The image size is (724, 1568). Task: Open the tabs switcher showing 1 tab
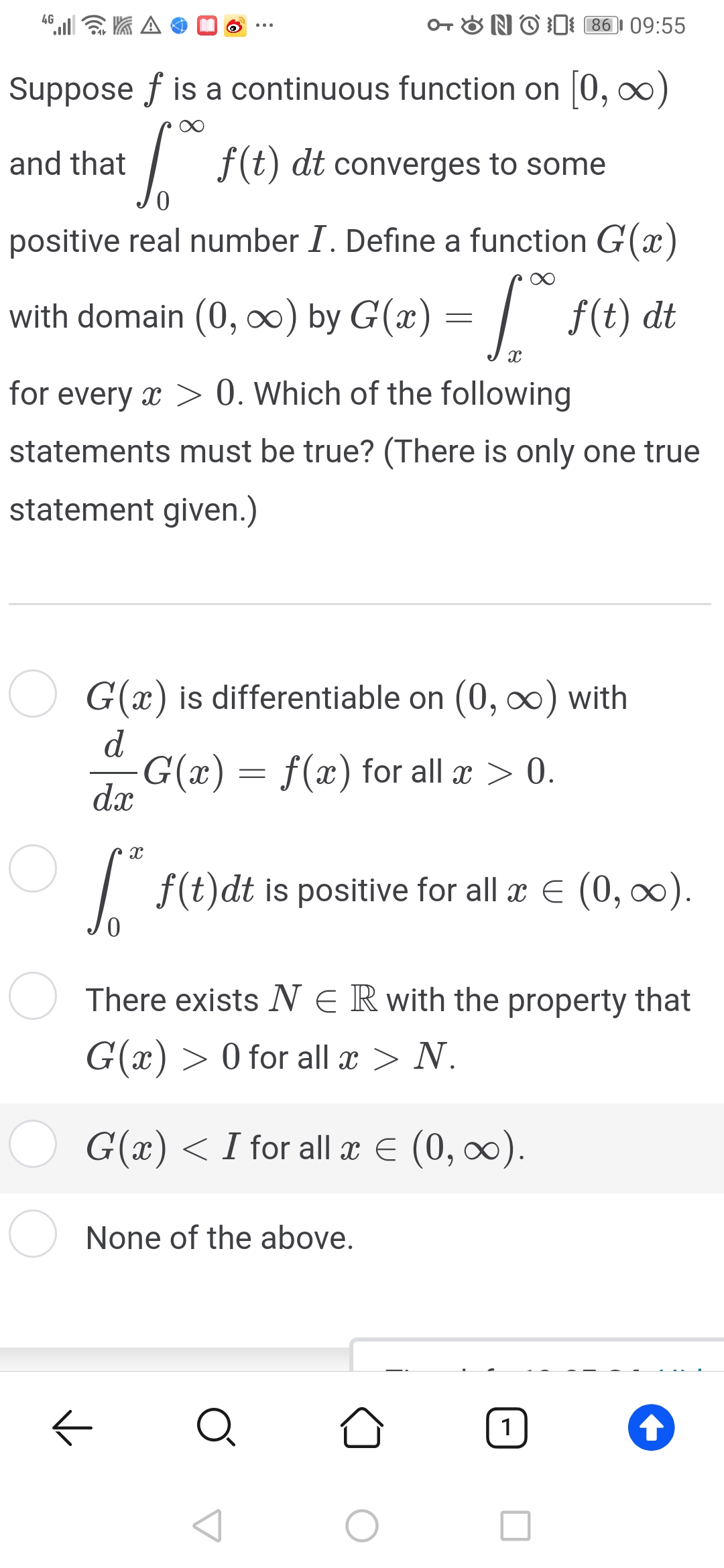(506, 1427)
